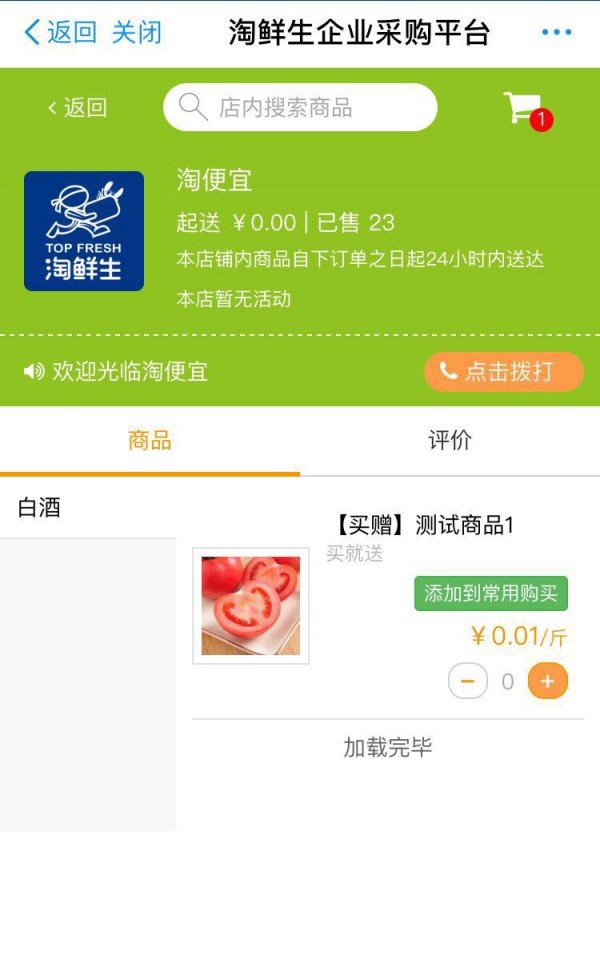Image resolution: width=600 pixels, height=971 pixels.
Task: Tap 添加到常用购买 button
Action: [491, 593]
